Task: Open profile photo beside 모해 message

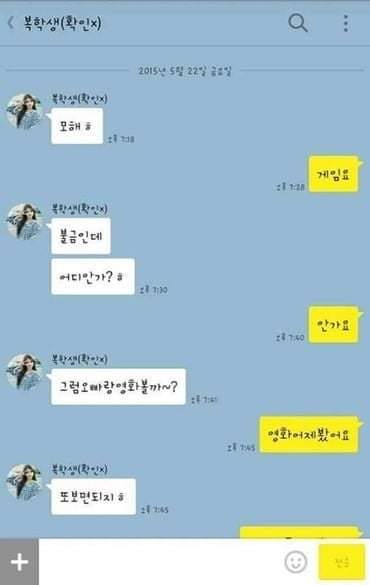Action: coord(25,111)
